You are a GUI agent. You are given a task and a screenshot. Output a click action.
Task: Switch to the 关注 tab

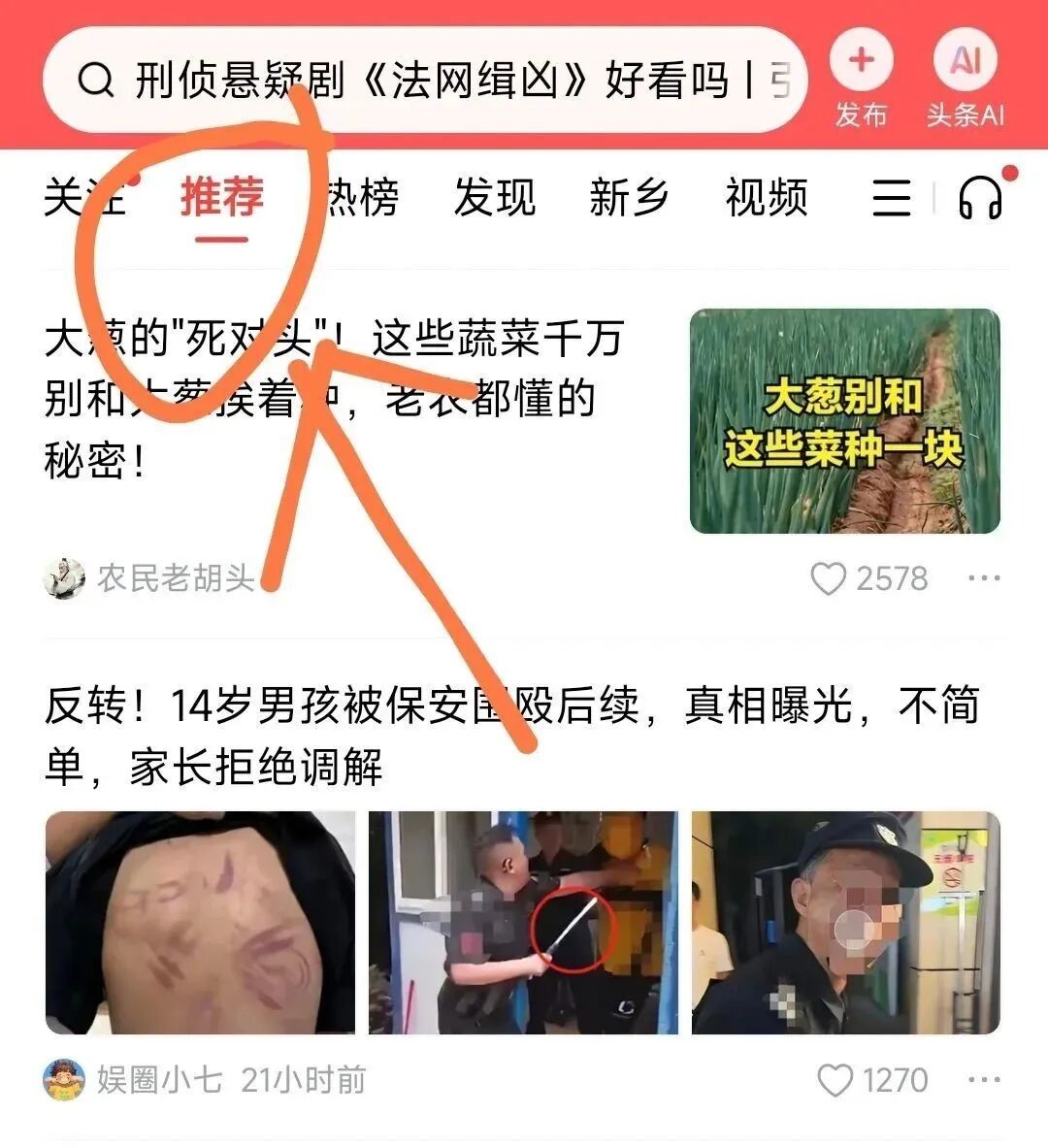pyautogui.click(x=84, y=198)
